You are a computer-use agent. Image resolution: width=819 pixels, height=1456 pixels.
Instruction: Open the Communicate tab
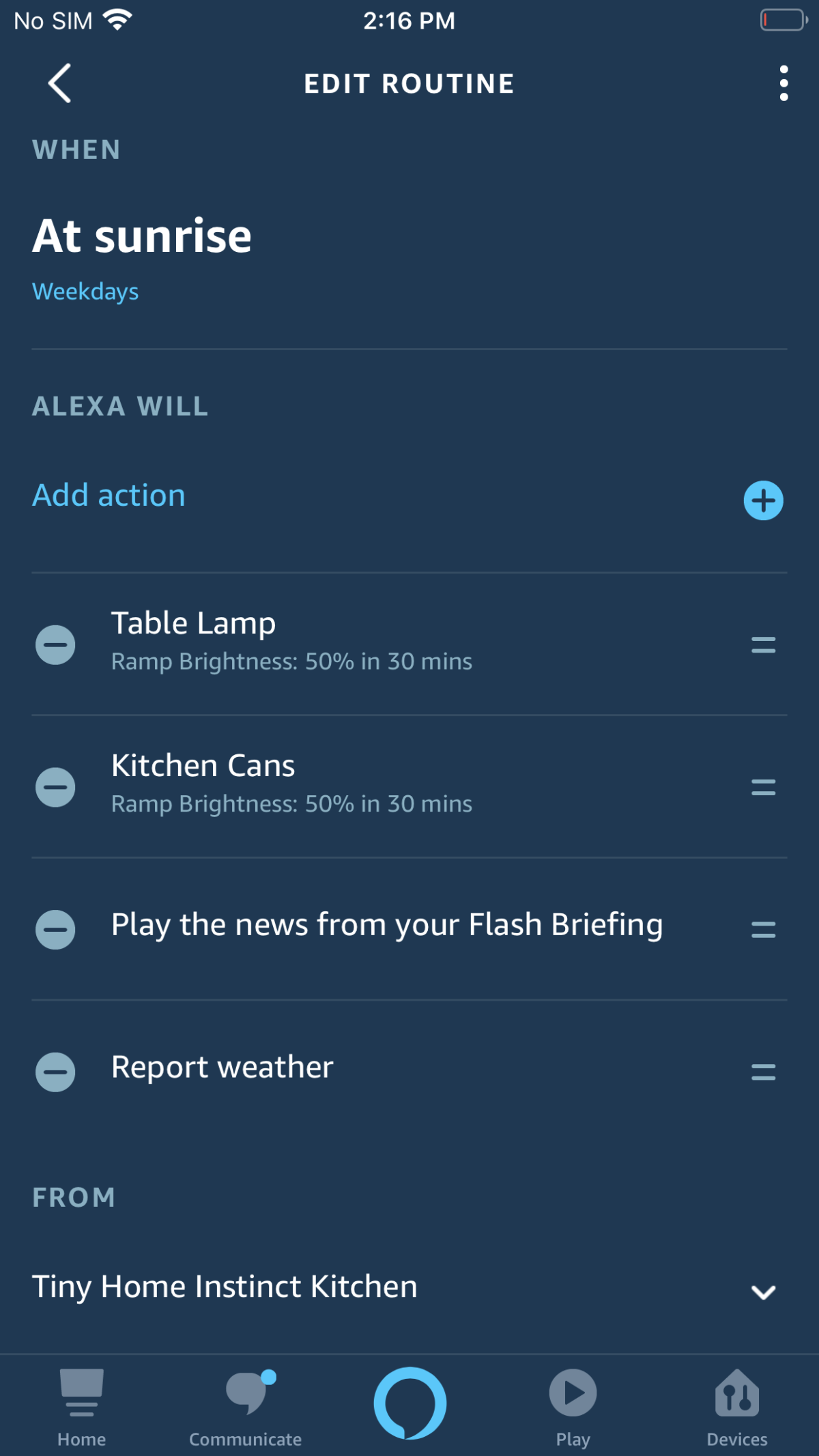[x=246, y=1408]
